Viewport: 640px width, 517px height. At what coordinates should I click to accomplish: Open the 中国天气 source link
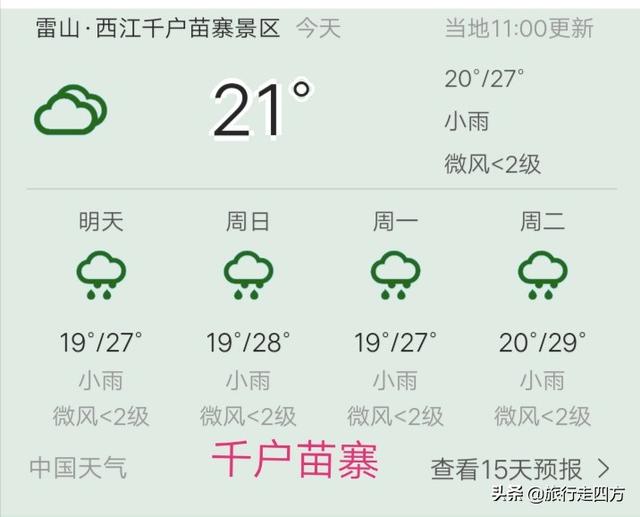point(78,467)
